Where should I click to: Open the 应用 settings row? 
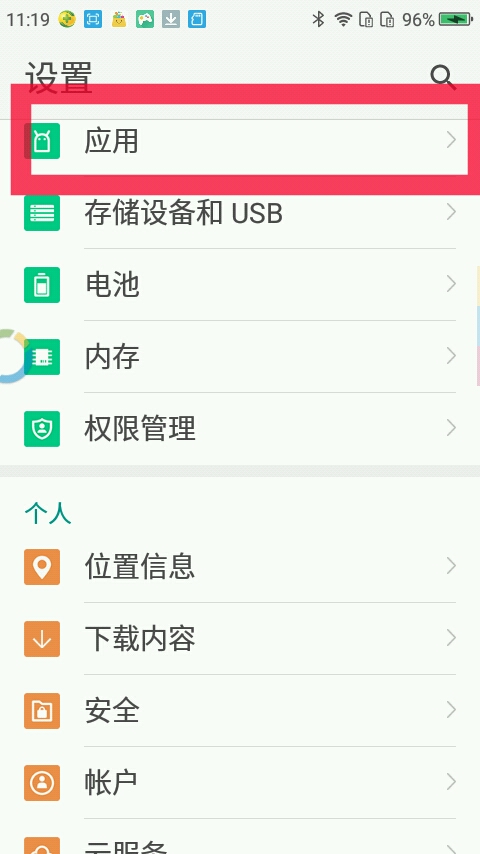[240, 141]
